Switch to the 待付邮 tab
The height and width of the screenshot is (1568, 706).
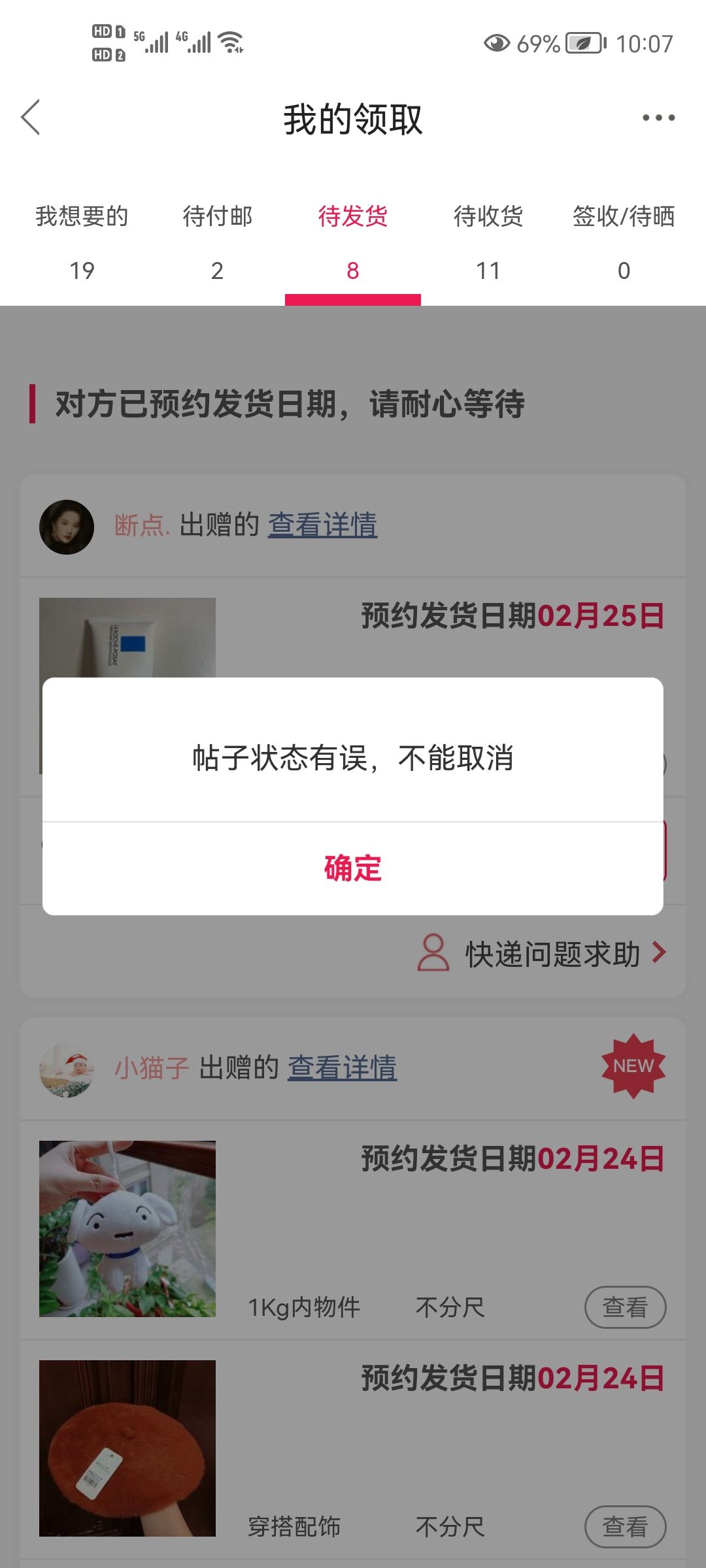click(x=217, y=243)
